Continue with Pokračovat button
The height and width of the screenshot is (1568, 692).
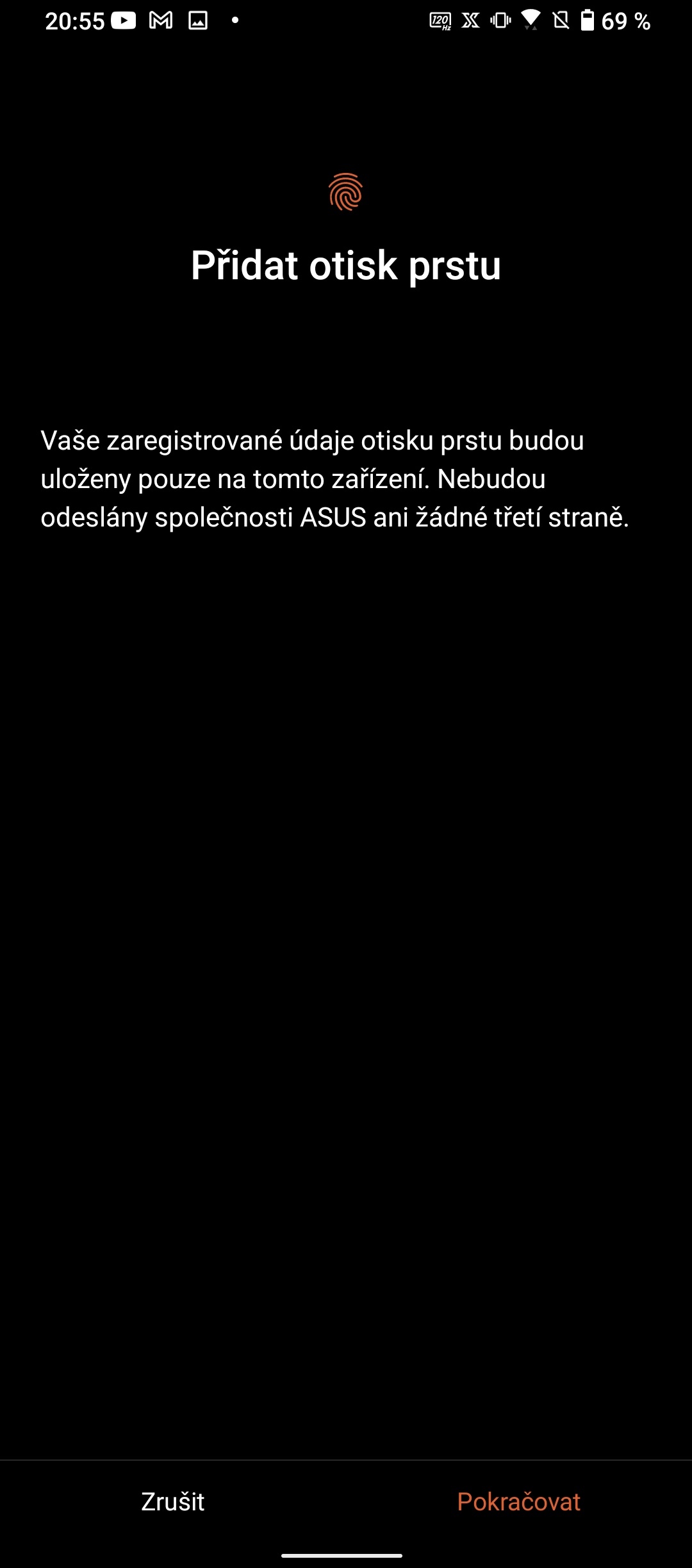(x=518, y=1501)
